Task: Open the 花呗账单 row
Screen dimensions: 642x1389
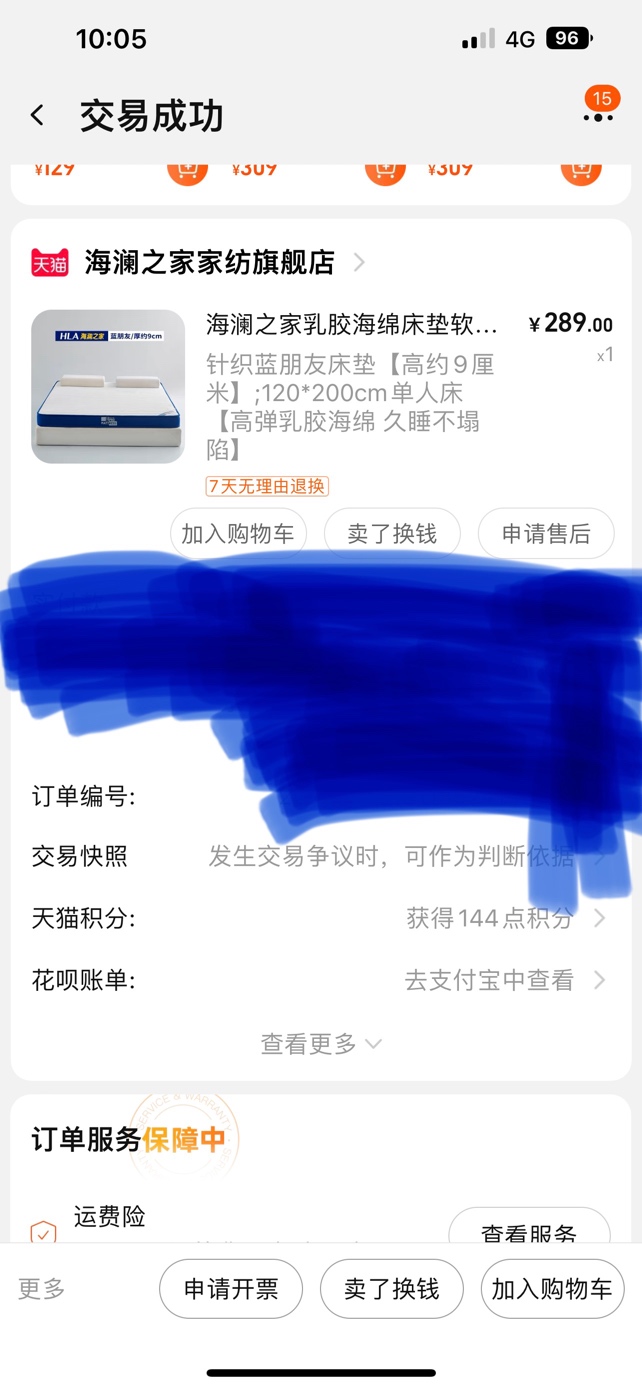Action: tap(320, 980)
